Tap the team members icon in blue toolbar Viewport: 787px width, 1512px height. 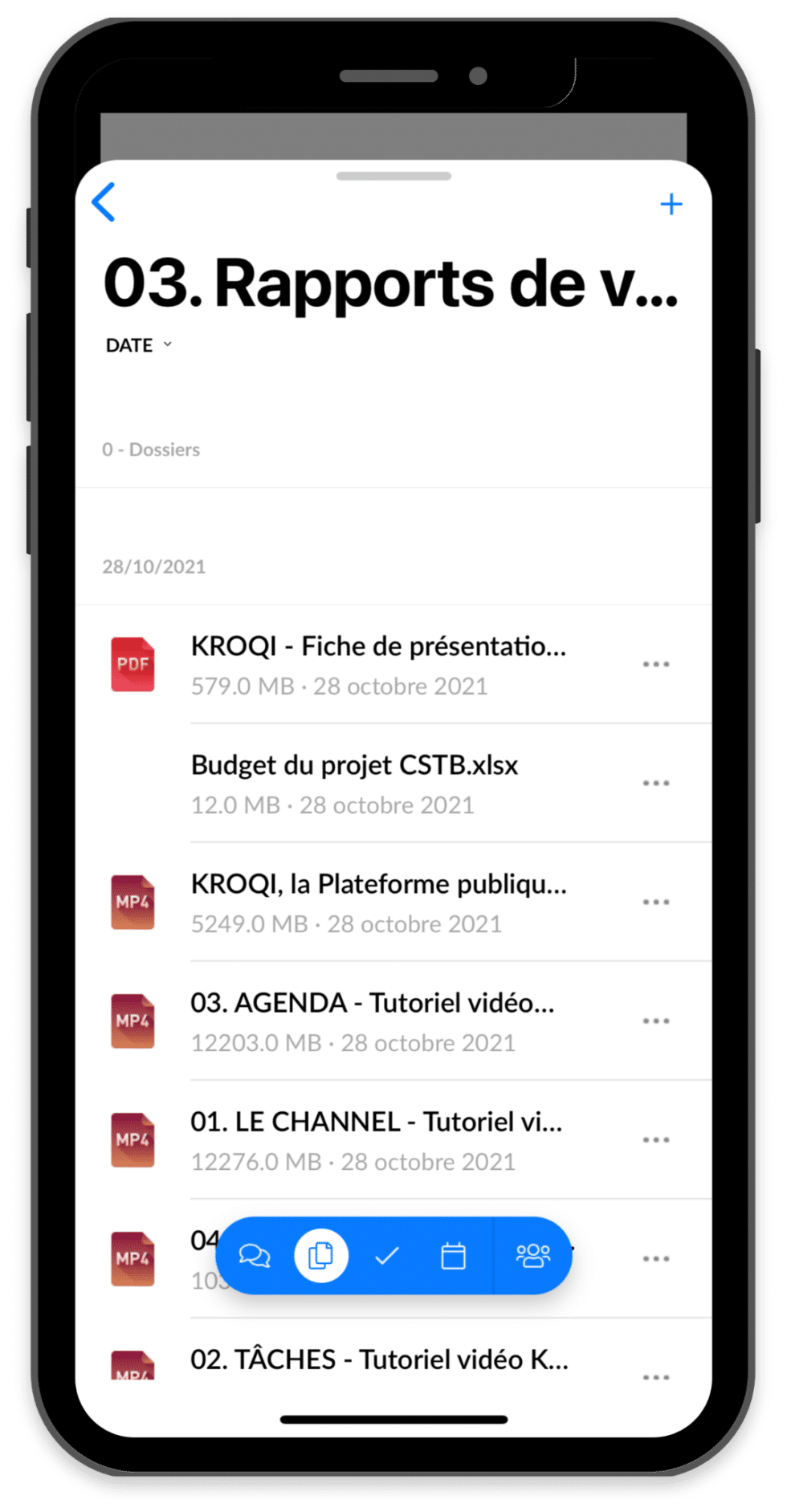531,1256
